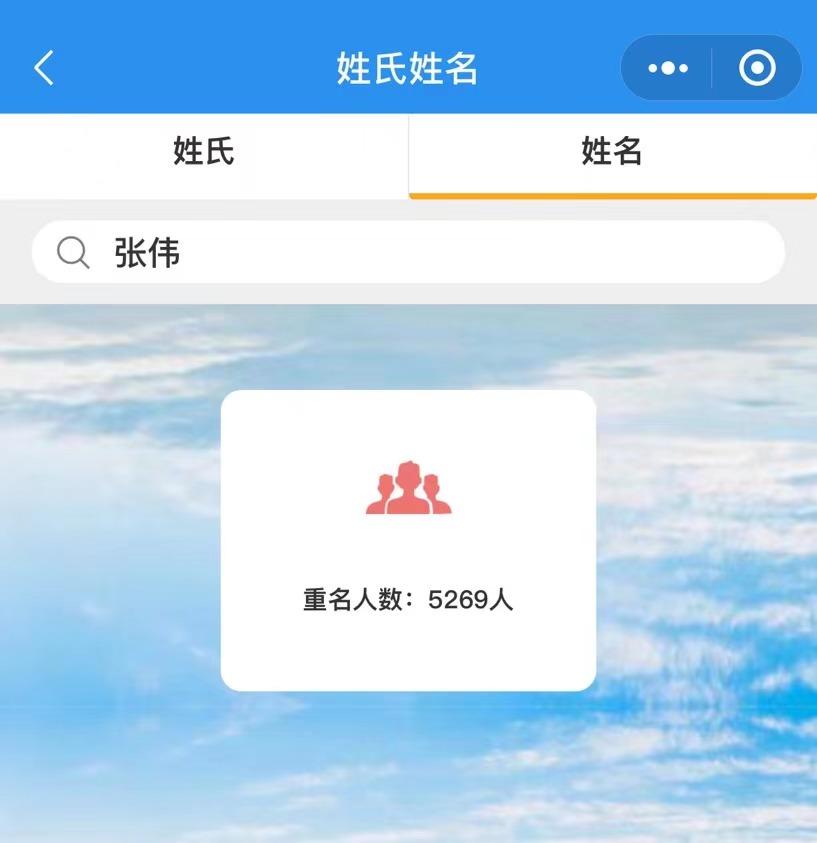Open the mini program more options menu
The width and height of the screenshot is (817, 843).
[668, 68]
